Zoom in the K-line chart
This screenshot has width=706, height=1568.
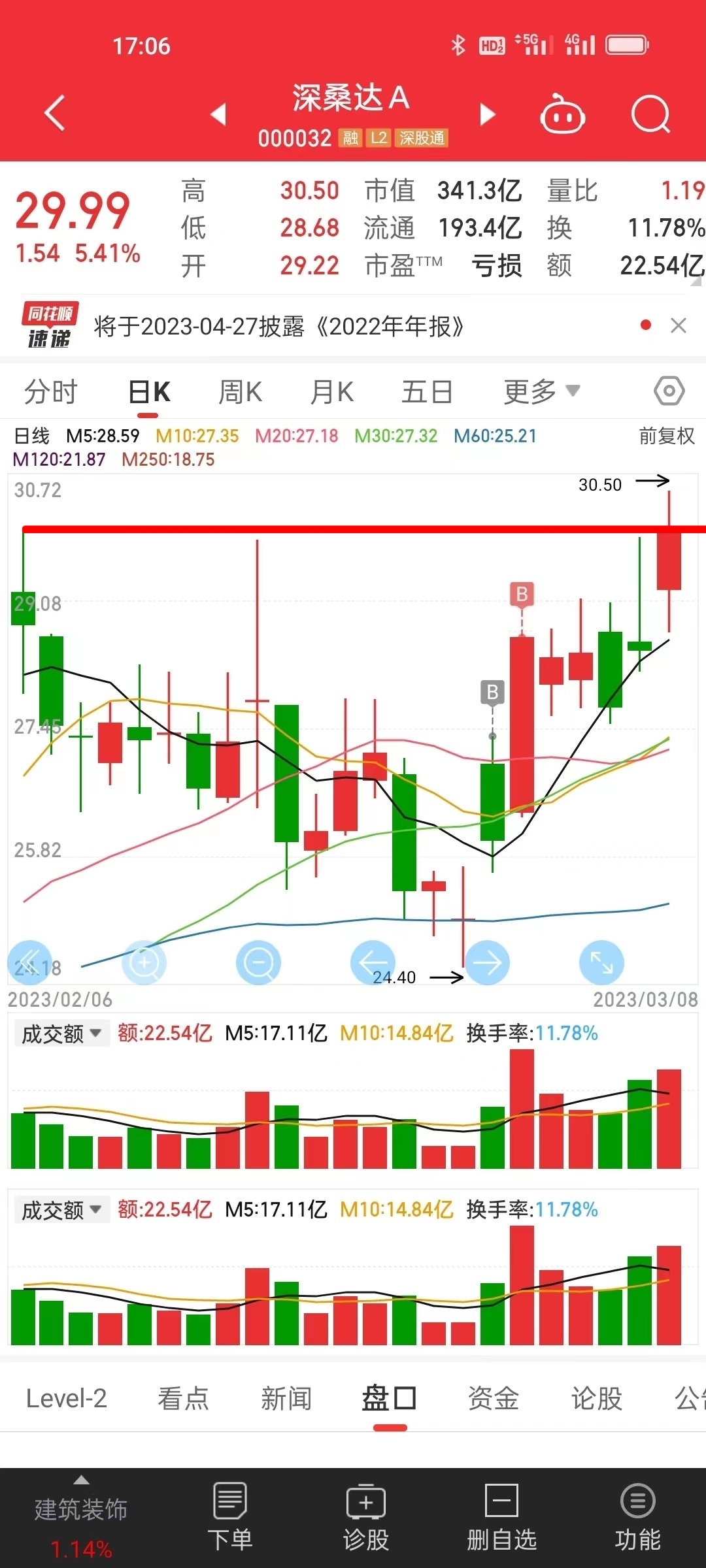(144, 962)
